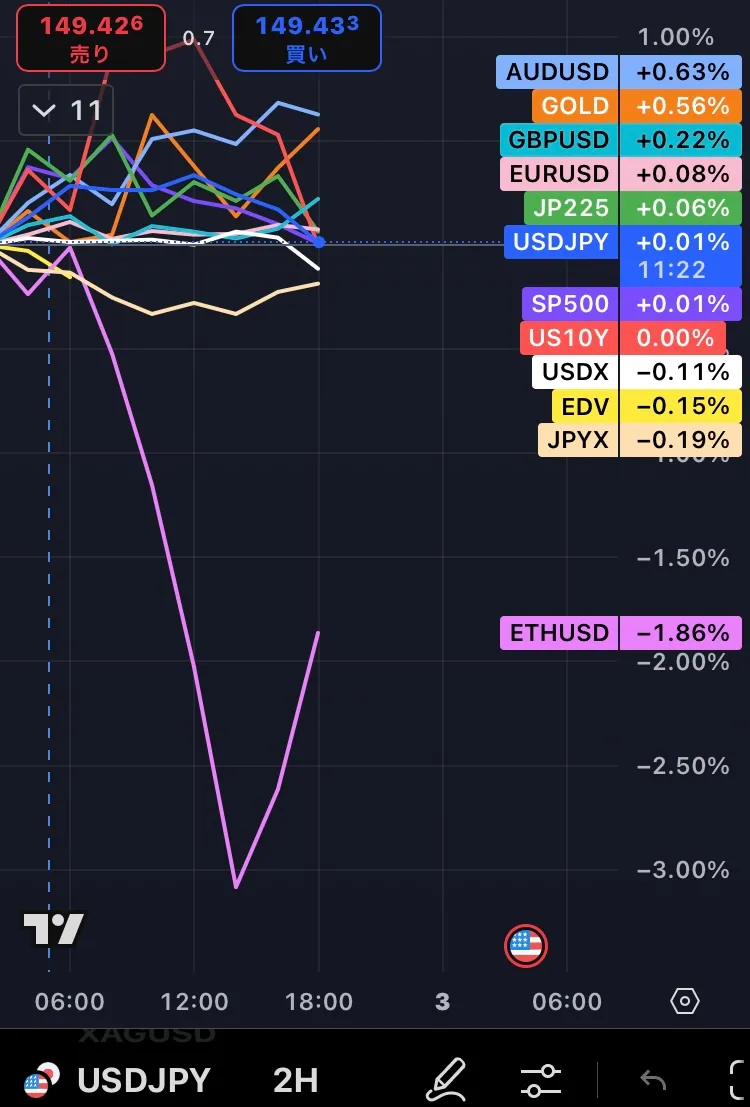Image resolution: width=750 pixels, height=1107 pixels.
Task: Open the drawing tools pencil
Action: 446,1080
